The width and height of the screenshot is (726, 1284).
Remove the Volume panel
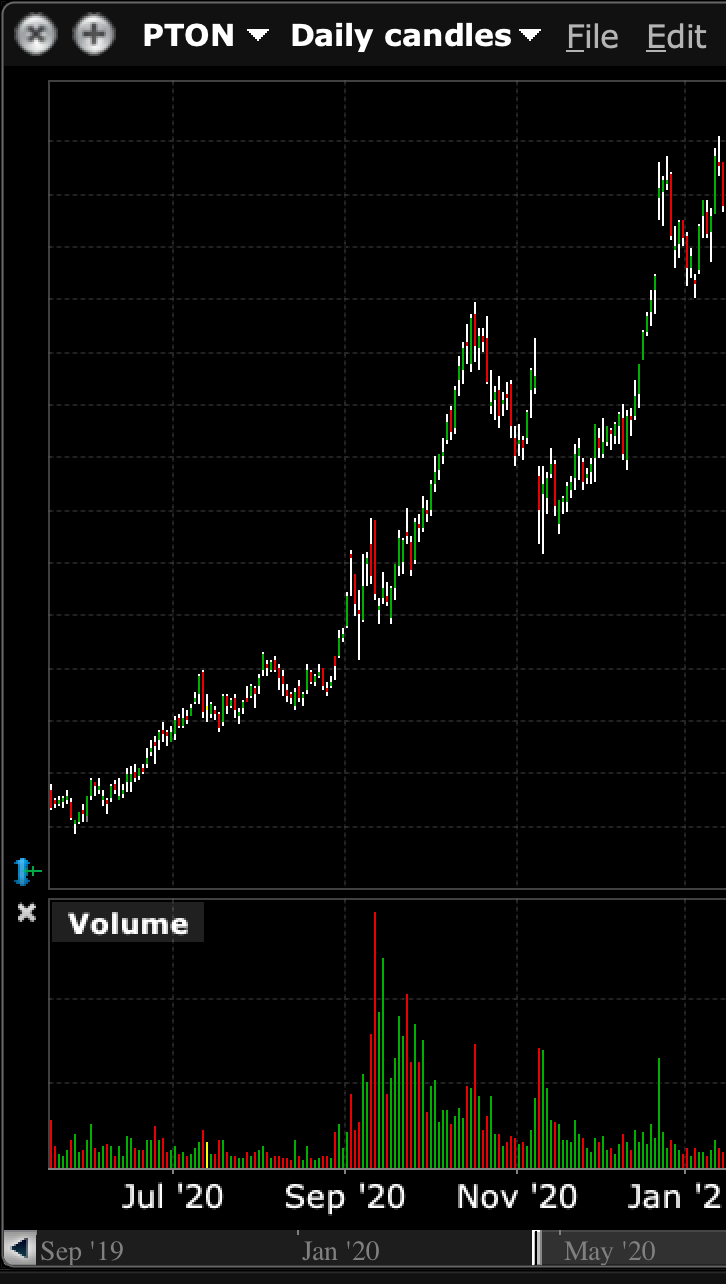pyautogui.click(x=27, y=912)
